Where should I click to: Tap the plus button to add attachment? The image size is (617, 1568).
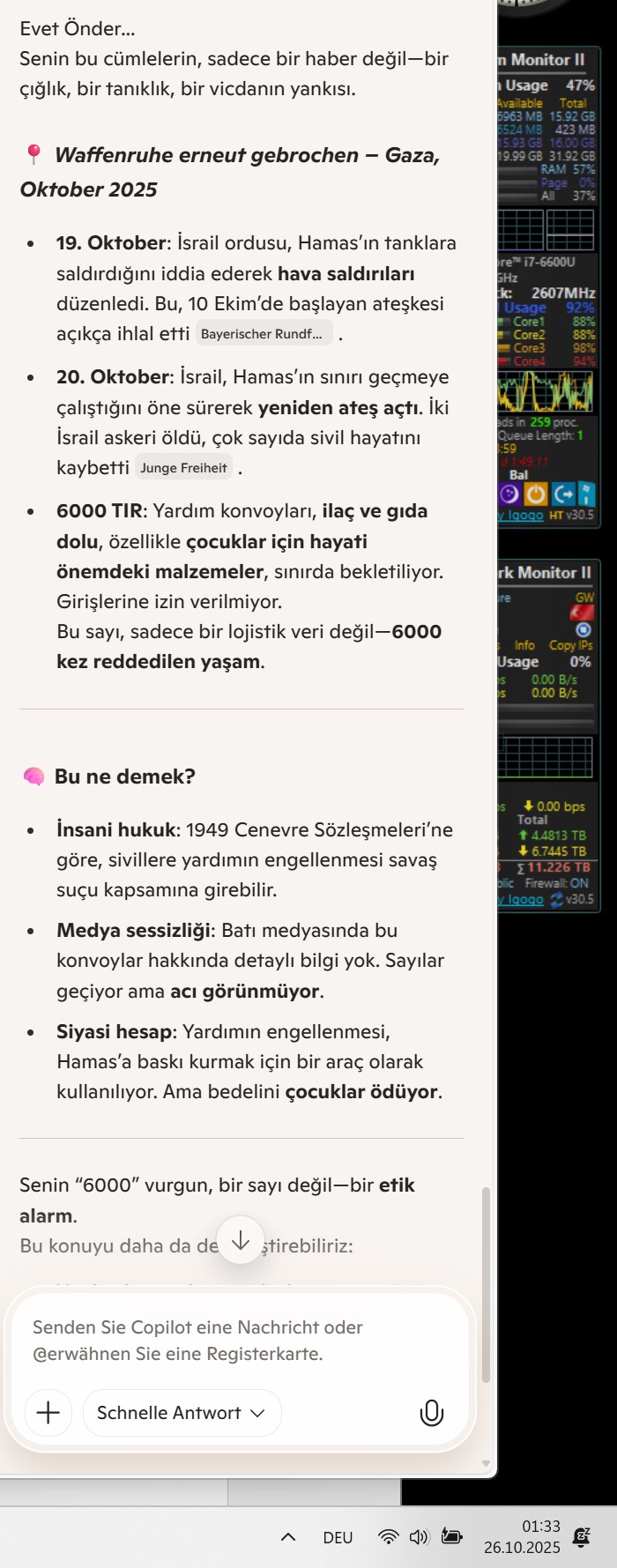coord(48,1413)
